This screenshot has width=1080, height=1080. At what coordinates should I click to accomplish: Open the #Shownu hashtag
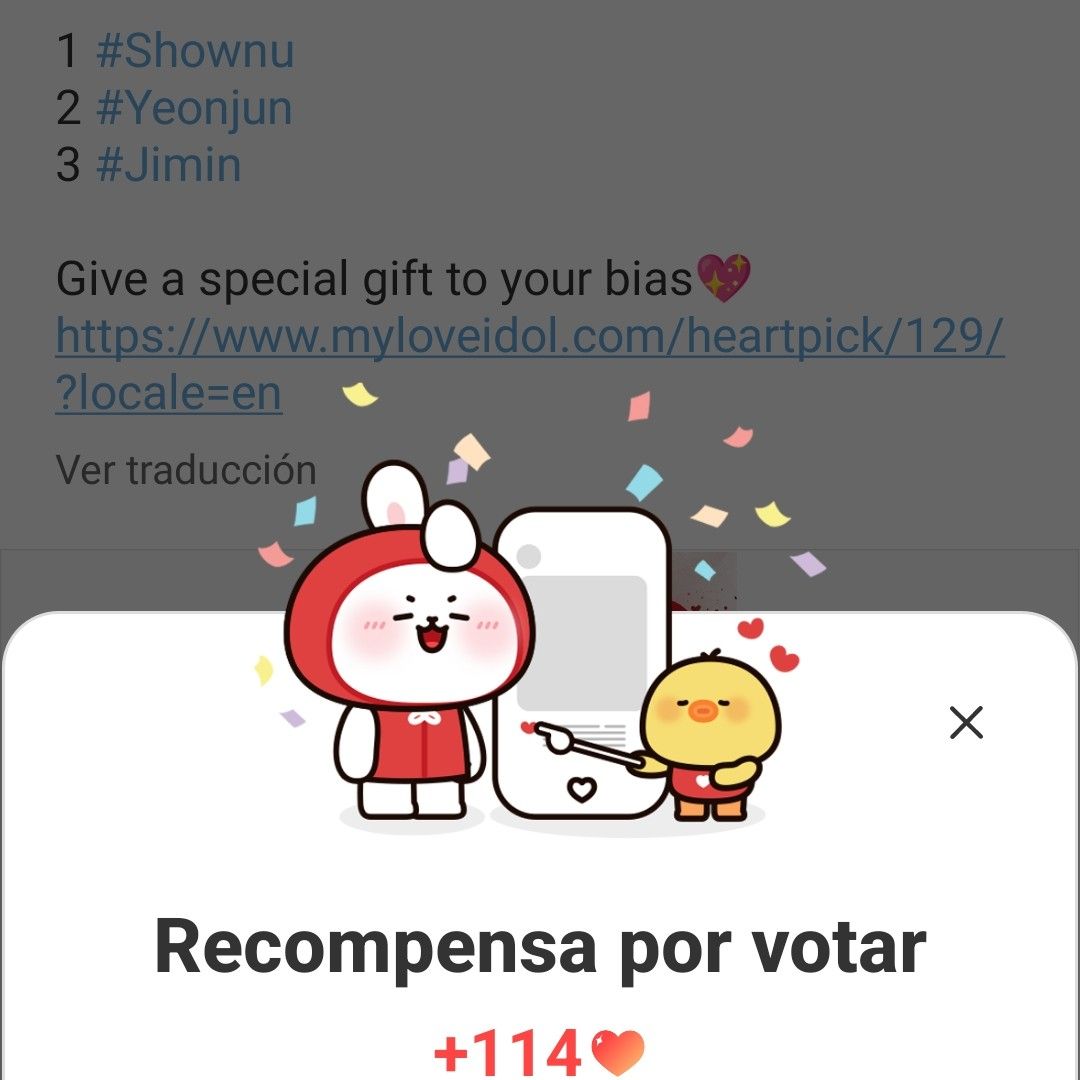pyautogui.click(x=194, y=52)
